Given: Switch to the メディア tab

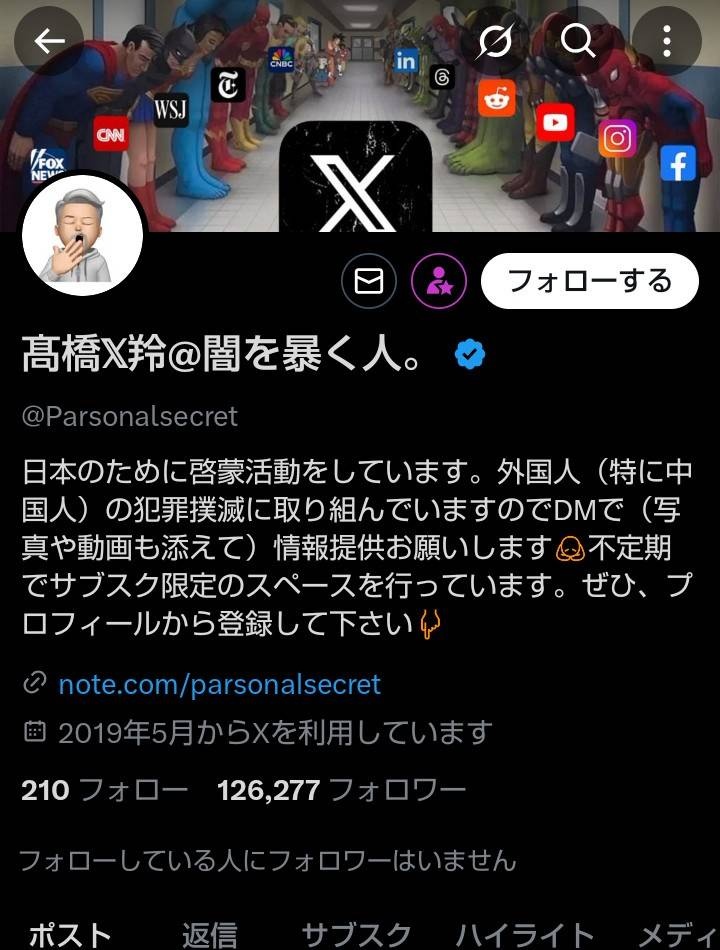Looking at the screenshot, I should 678,935.
